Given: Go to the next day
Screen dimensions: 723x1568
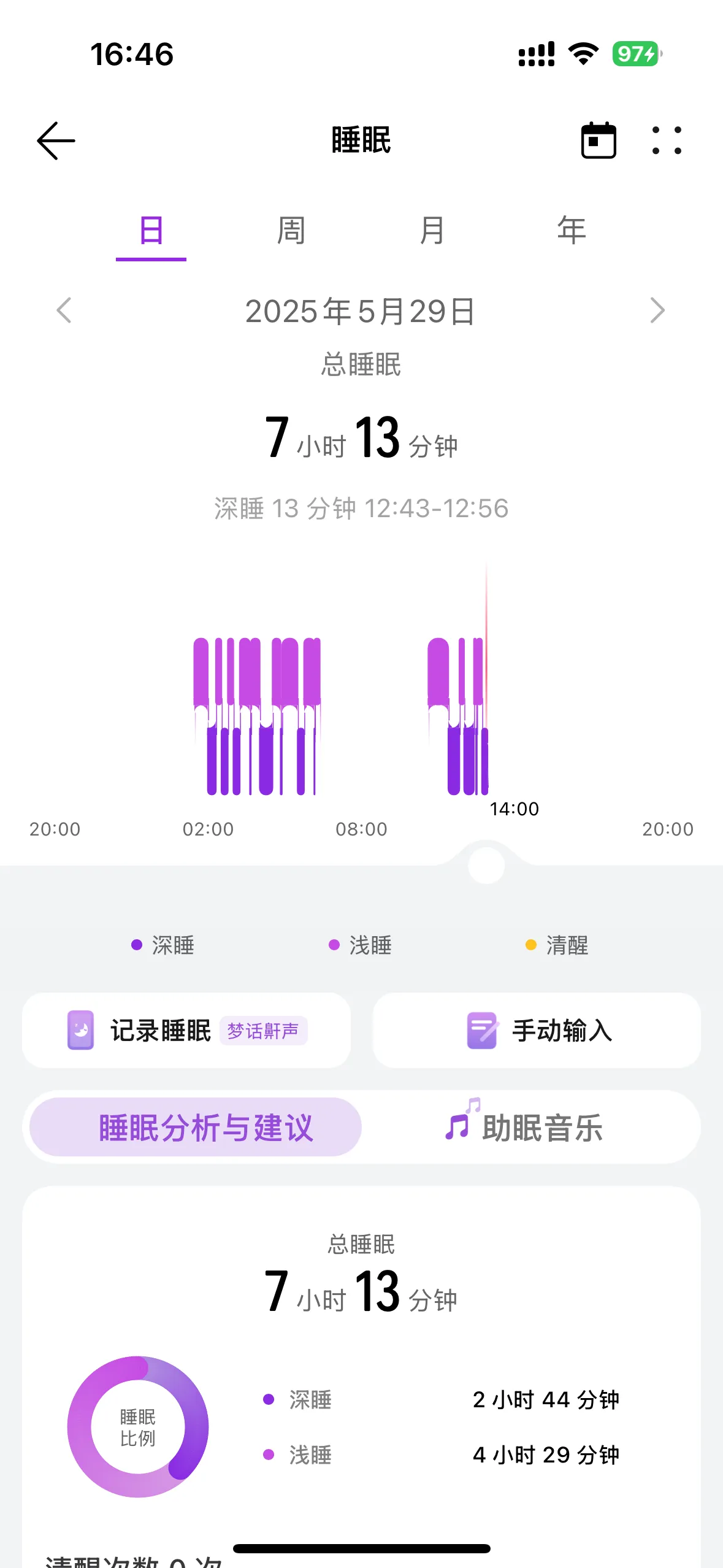Looking at the screenshot, I should (x=657, y=310).
